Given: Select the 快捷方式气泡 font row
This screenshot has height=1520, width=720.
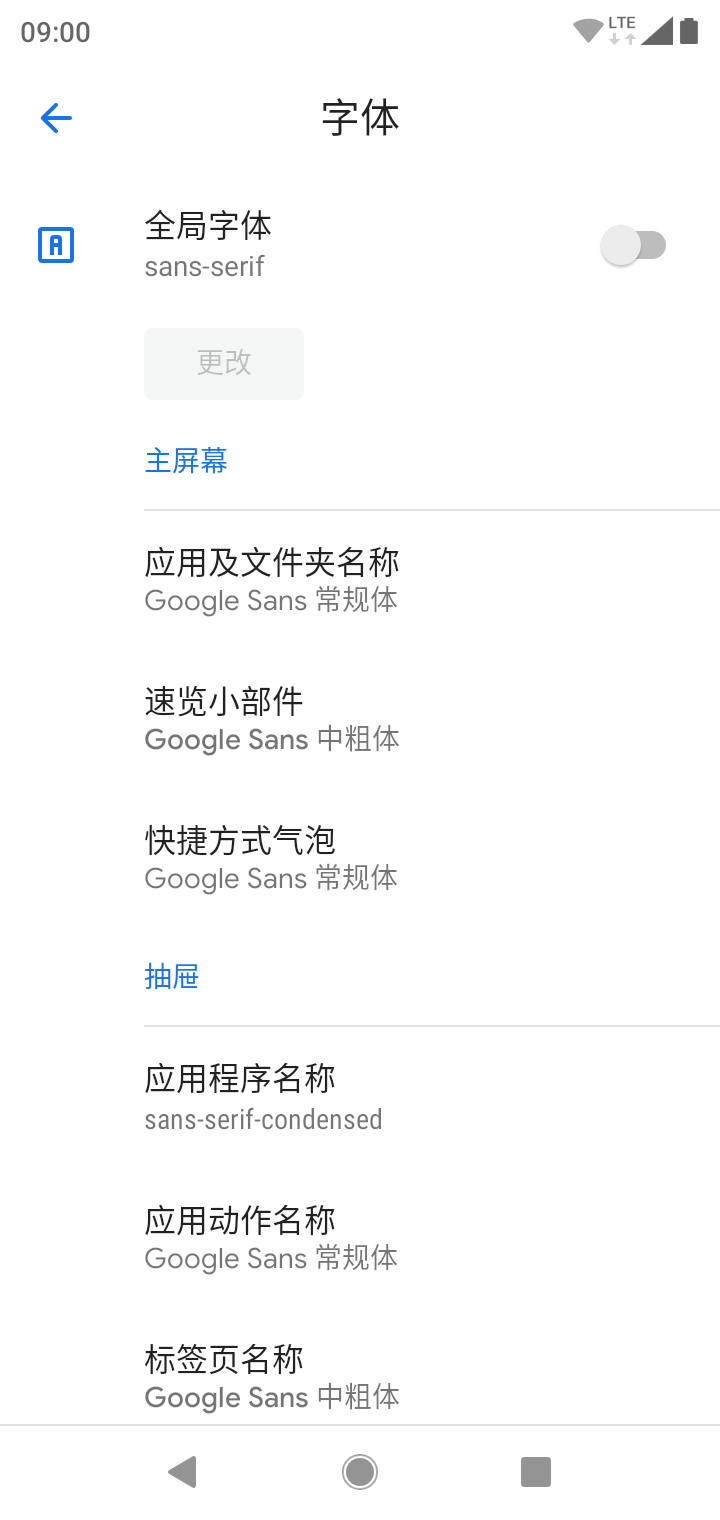Looking at the screenshot, I should [x=272, y=858].
